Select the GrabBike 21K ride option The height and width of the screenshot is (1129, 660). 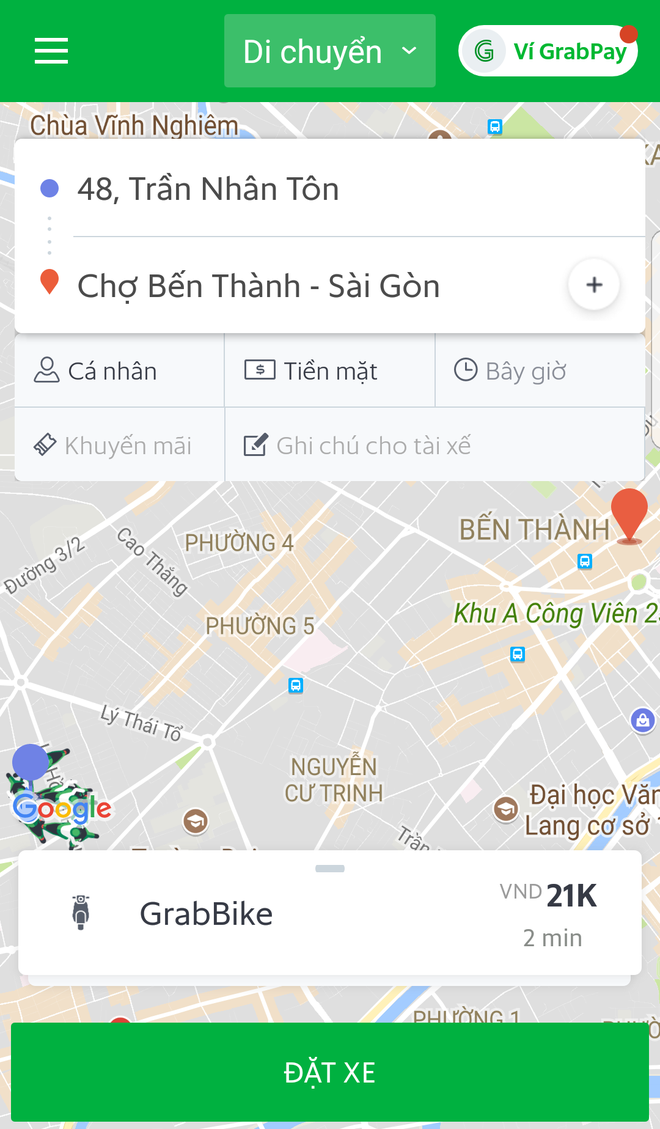pyautogui.click(x=329, y=913)
